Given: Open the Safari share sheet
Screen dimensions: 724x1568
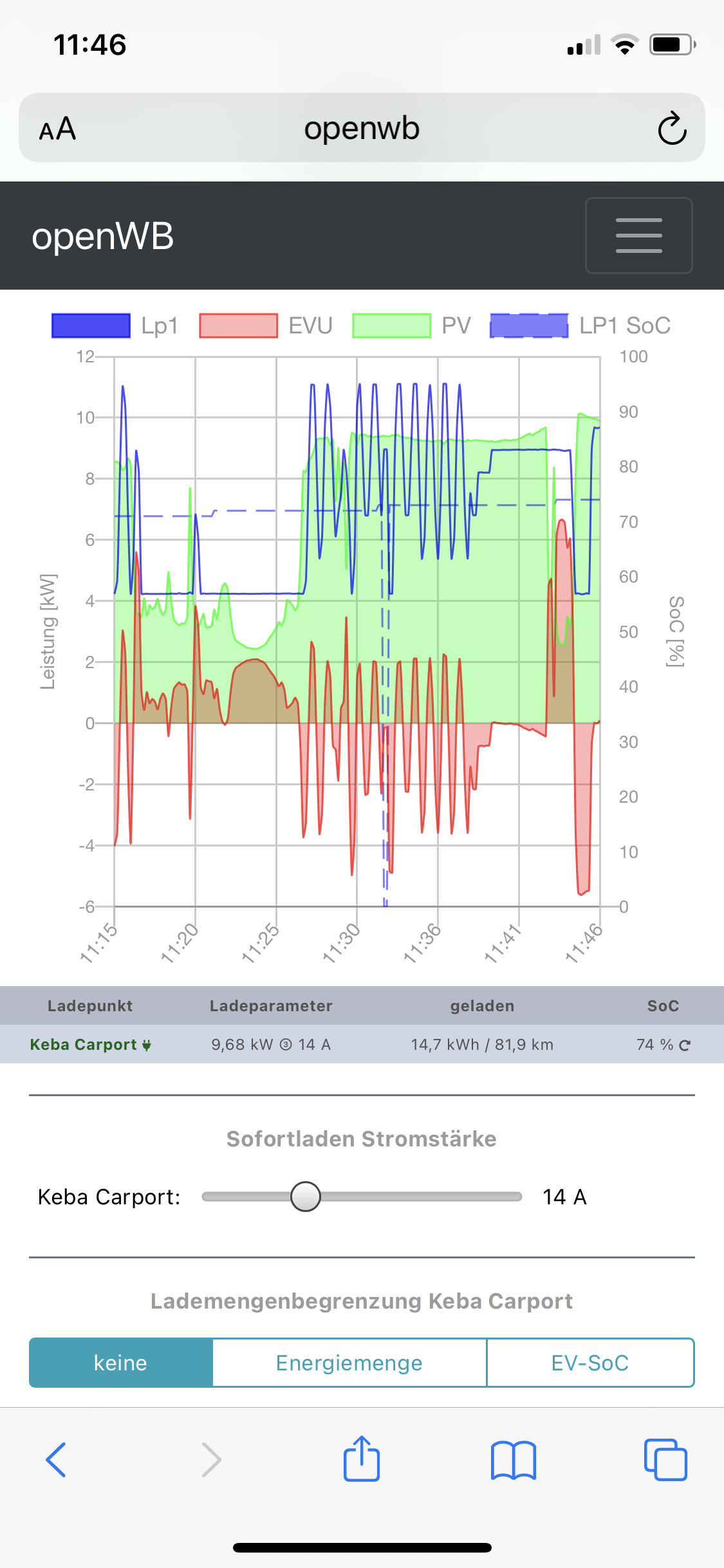Looking at the screenshot, I should (x=362, y=1459).
